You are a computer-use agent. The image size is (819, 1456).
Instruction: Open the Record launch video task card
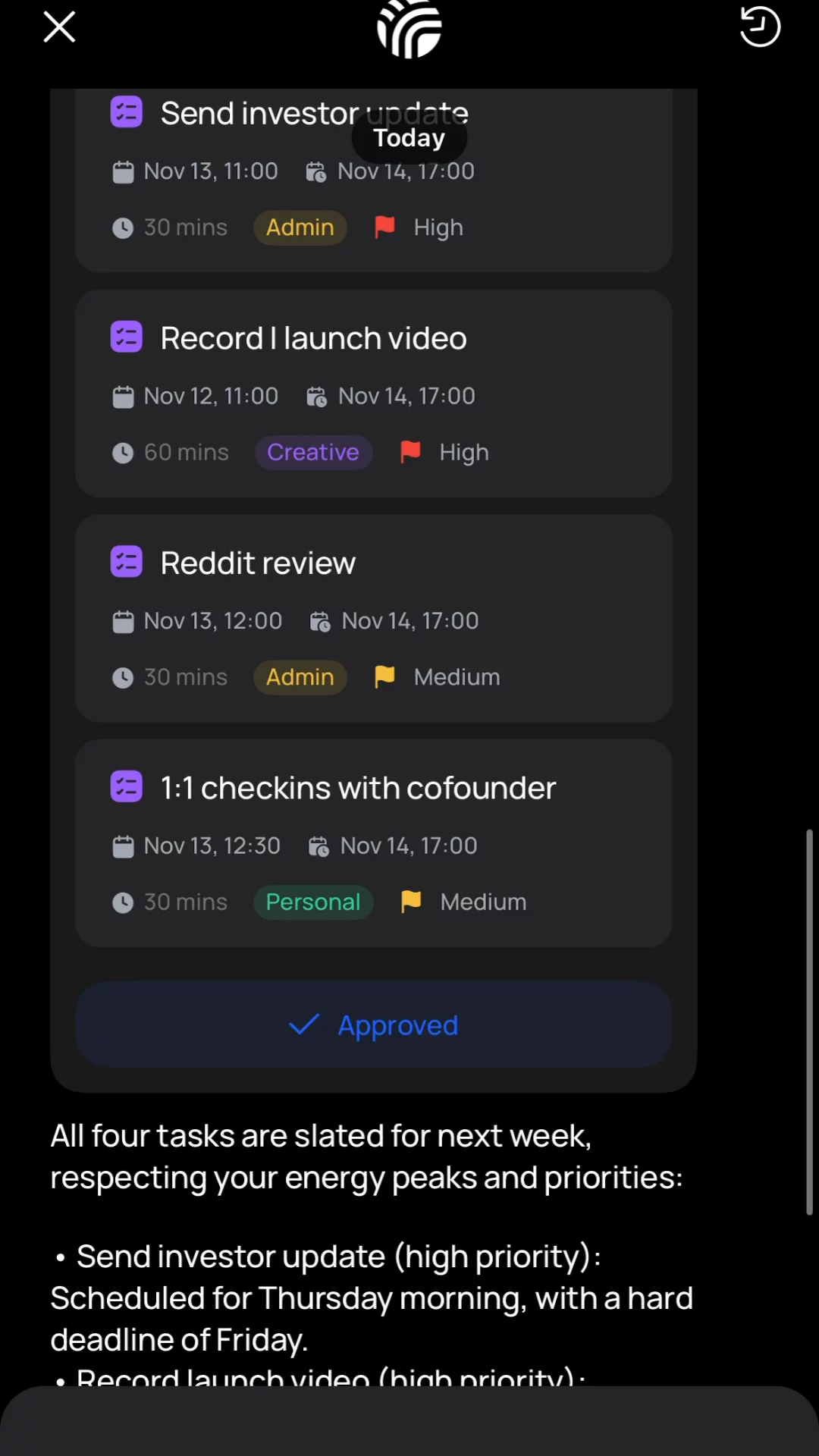point(373,393)
